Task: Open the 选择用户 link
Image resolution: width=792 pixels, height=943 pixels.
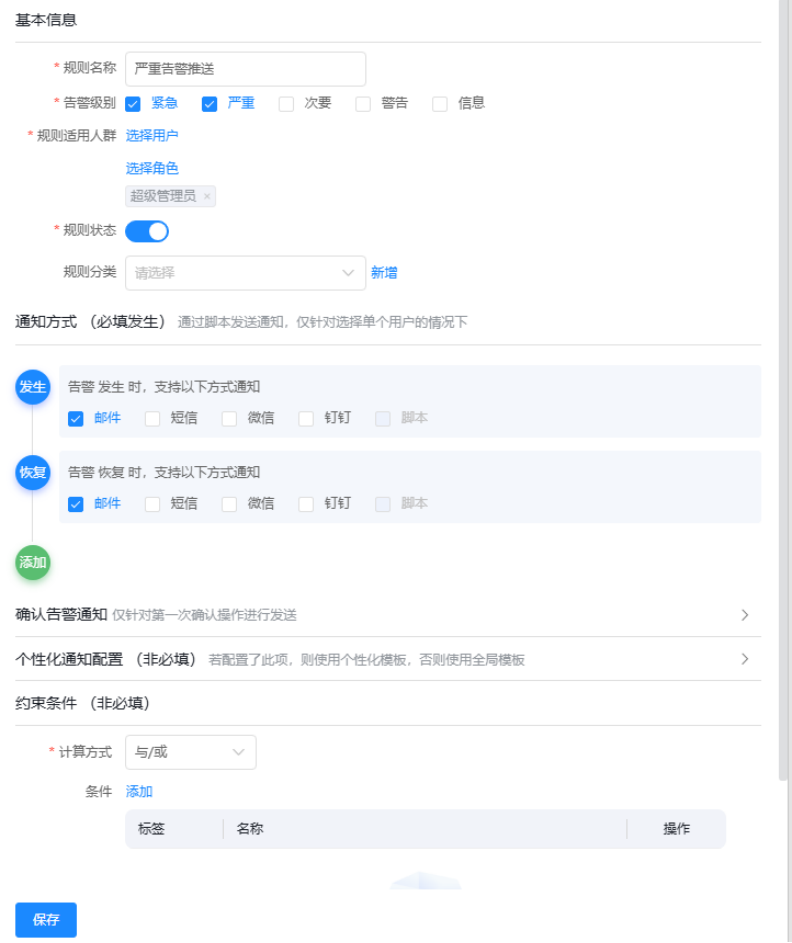Action: click(x=152, y=135)
